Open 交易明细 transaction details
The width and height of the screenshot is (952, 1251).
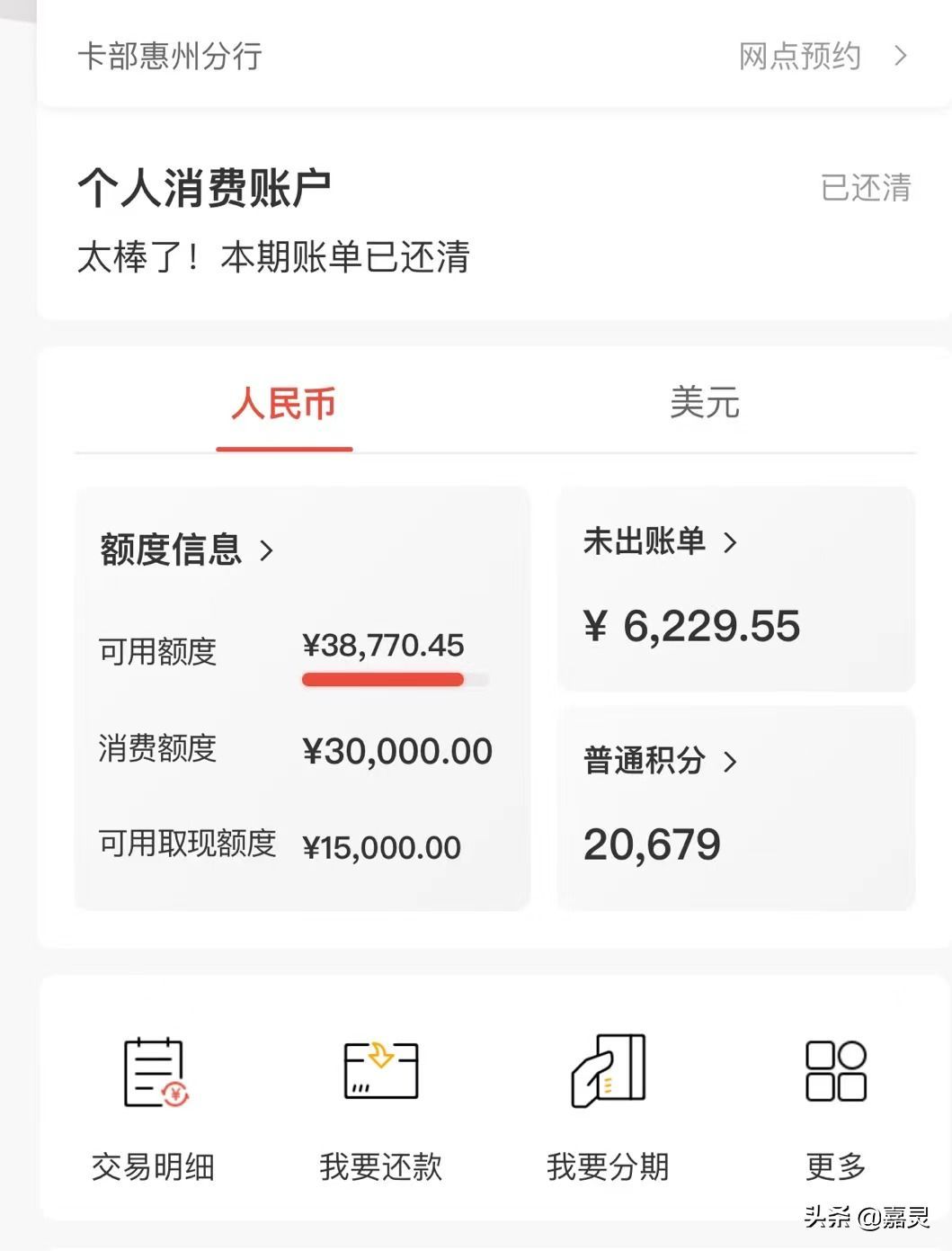pyautogui.click(x=154, y=1107)
